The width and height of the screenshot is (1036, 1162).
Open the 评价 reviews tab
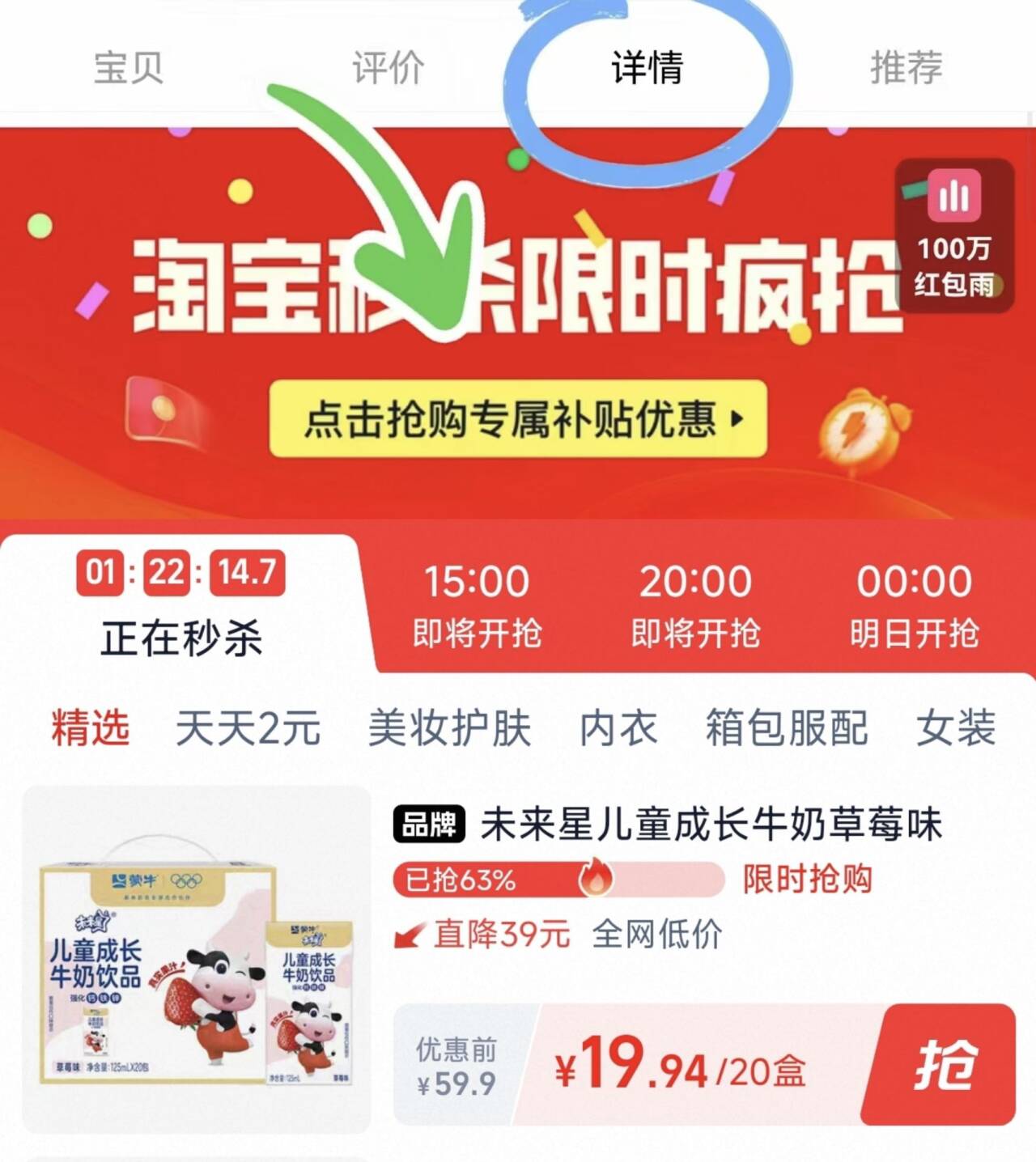[x=388, y=67]
